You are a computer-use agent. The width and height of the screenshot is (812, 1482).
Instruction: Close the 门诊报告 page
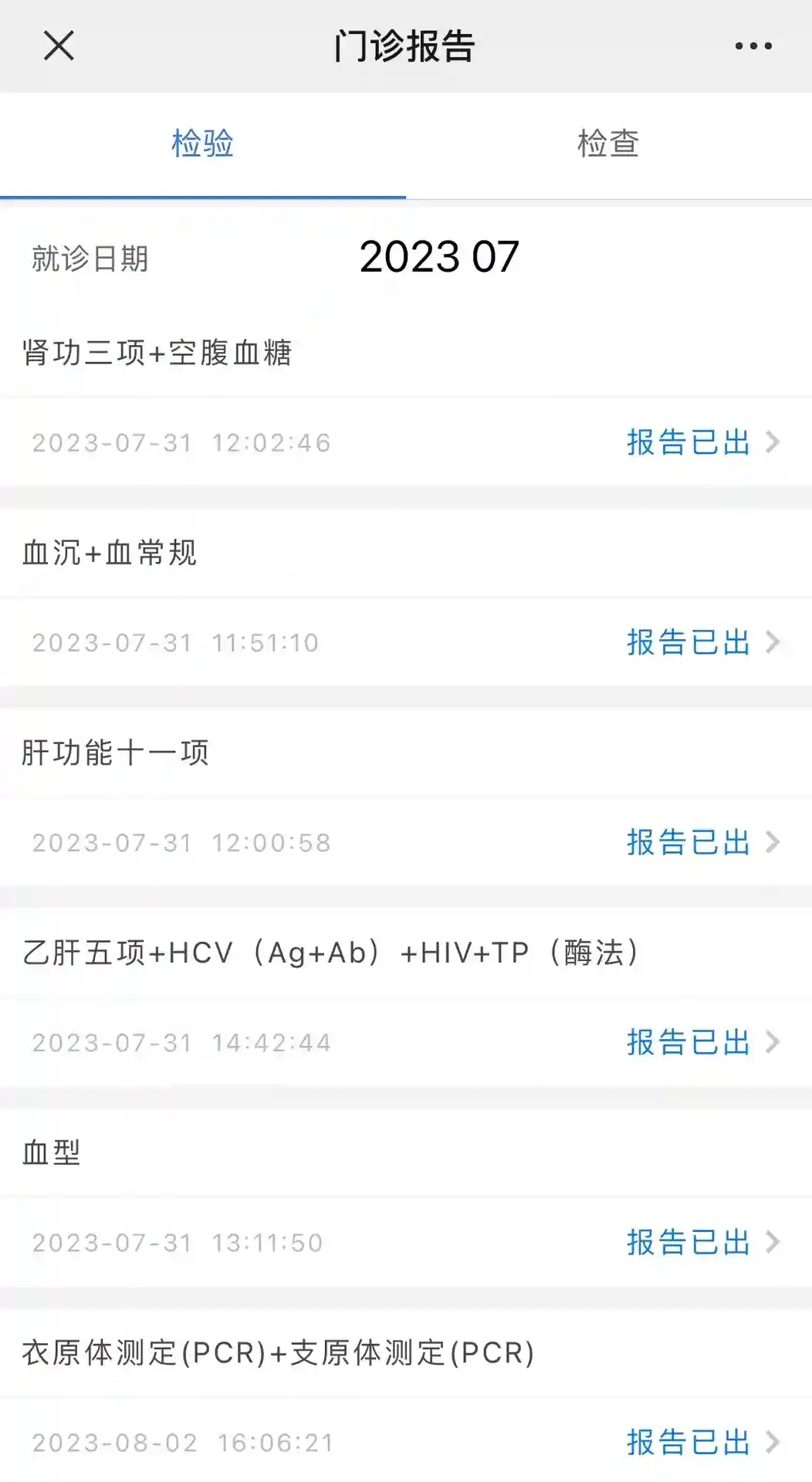(59, 46)
